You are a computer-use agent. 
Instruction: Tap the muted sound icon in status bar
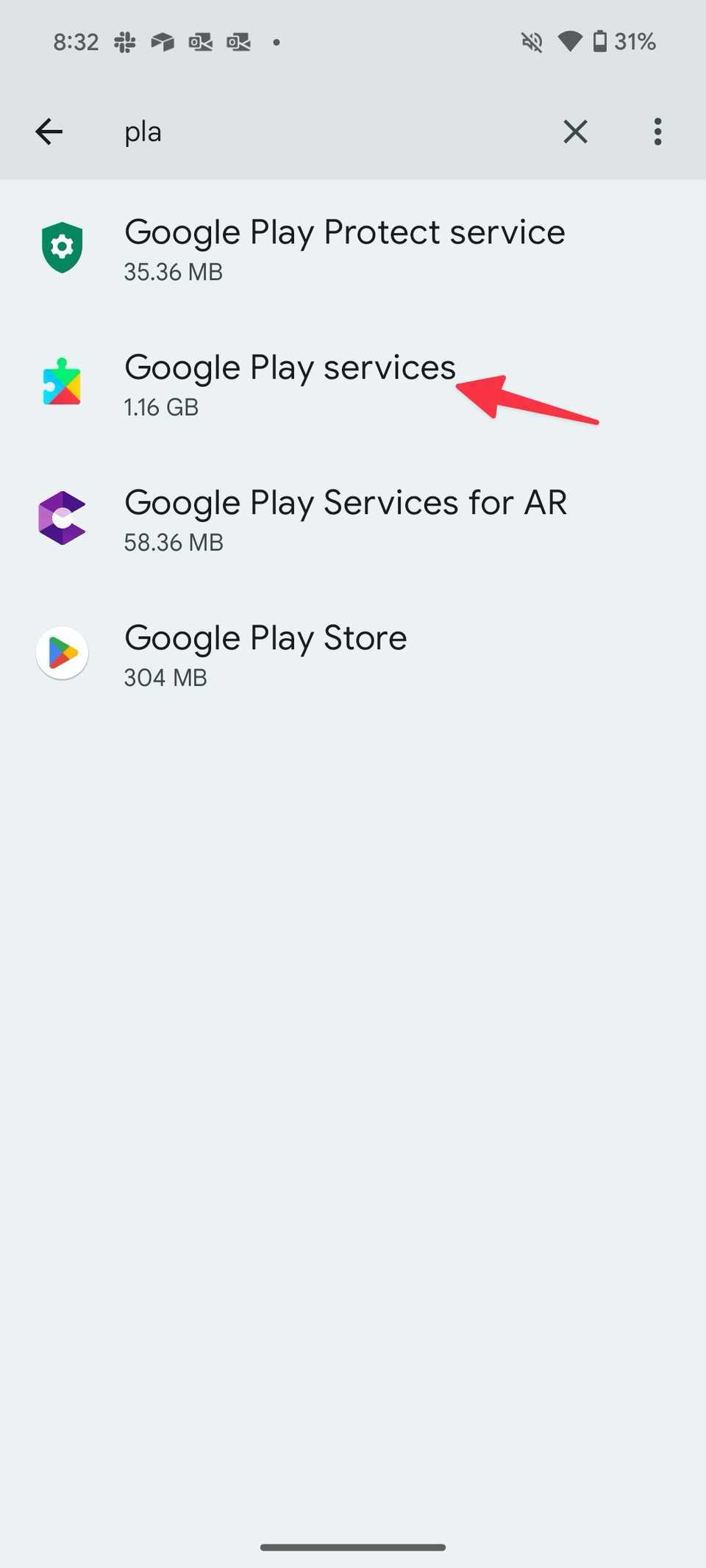(x=531, y=42)
